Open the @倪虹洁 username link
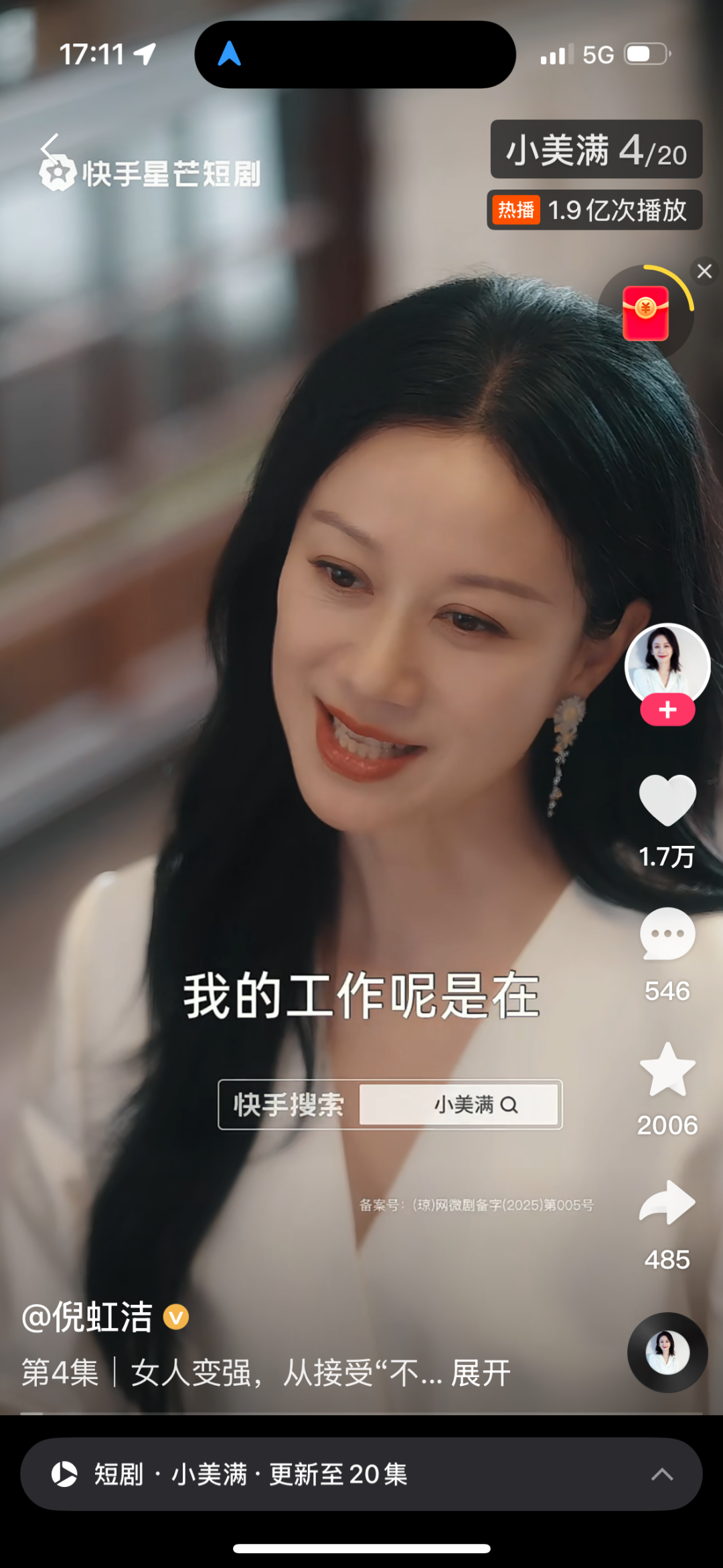This screenshot has width=723, height=1568. [x=87, y=1317]
